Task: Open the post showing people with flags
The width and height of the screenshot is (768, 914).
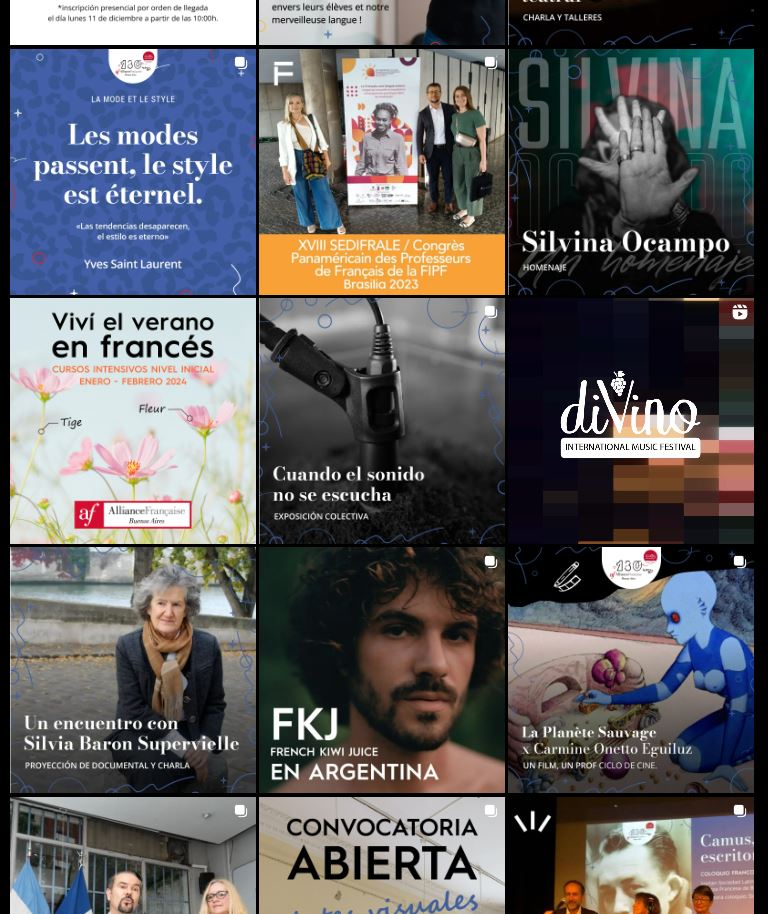Action: (x=133, y=856)
